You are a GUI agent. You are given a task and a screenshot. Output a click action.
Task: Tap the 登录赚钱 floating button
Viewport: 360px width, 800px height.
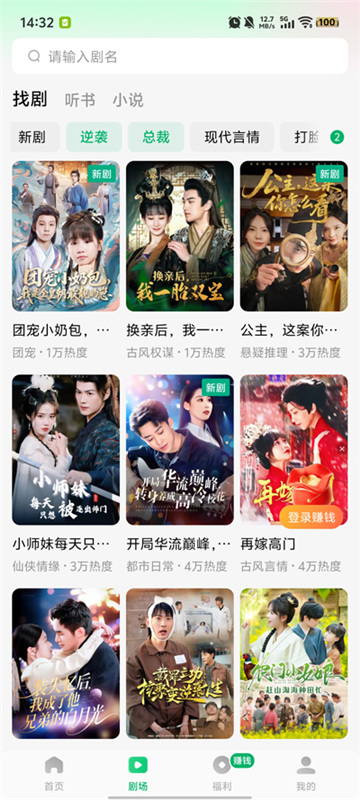(x=312, y=517)
